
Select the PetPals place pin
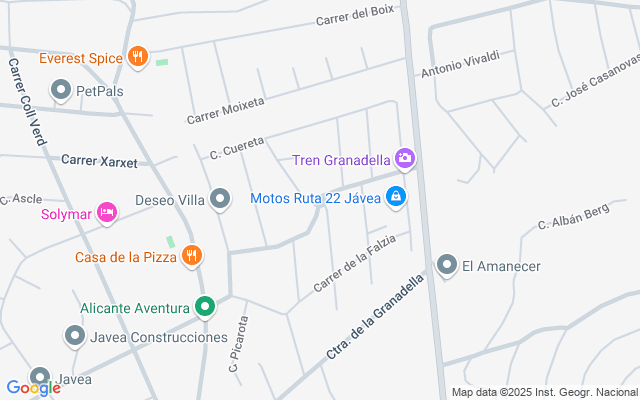61,90
